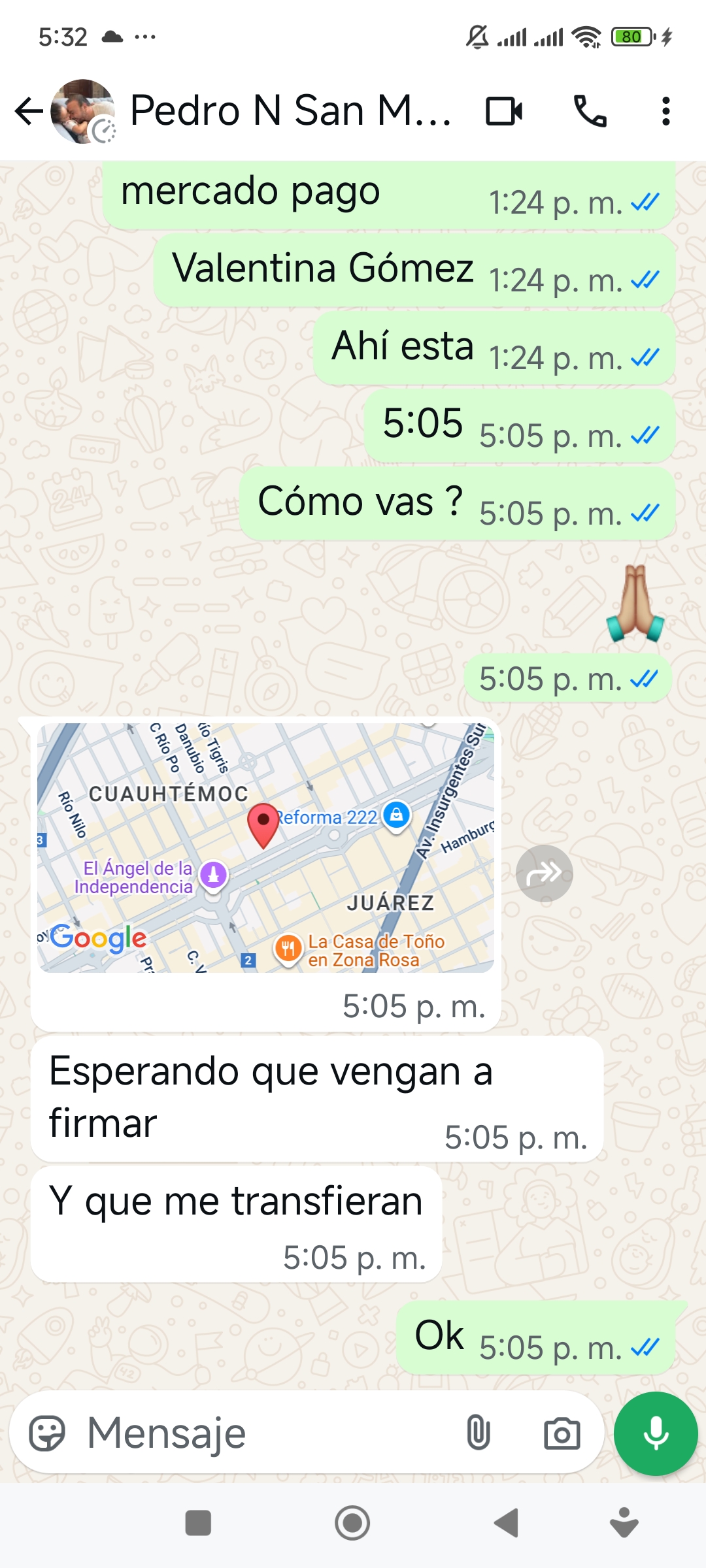Record a voice message
Viewport: 706px width, 1568px height.
(x=656, y=1433)
